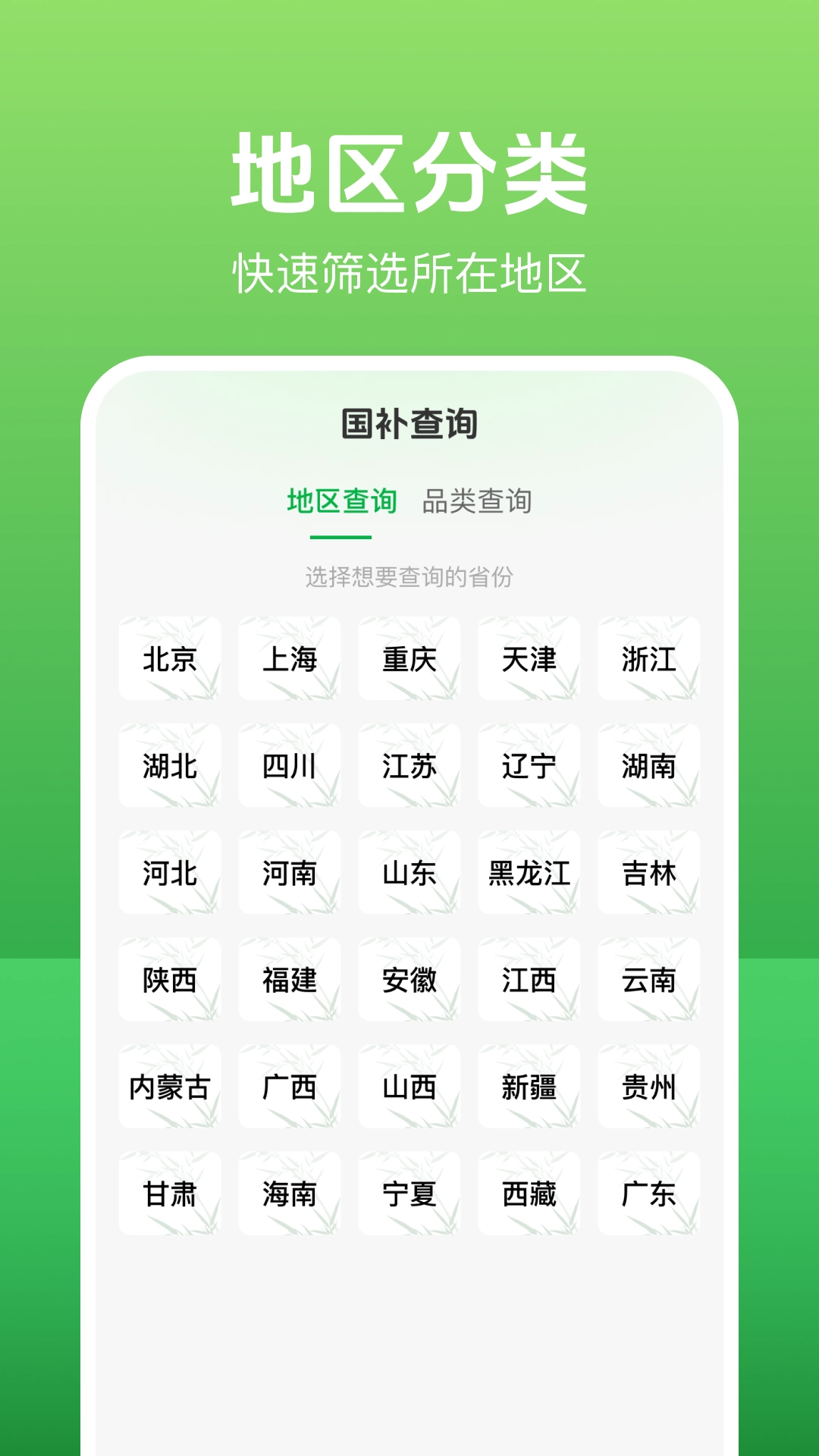Choose 湖北 province

coord(170,766)
